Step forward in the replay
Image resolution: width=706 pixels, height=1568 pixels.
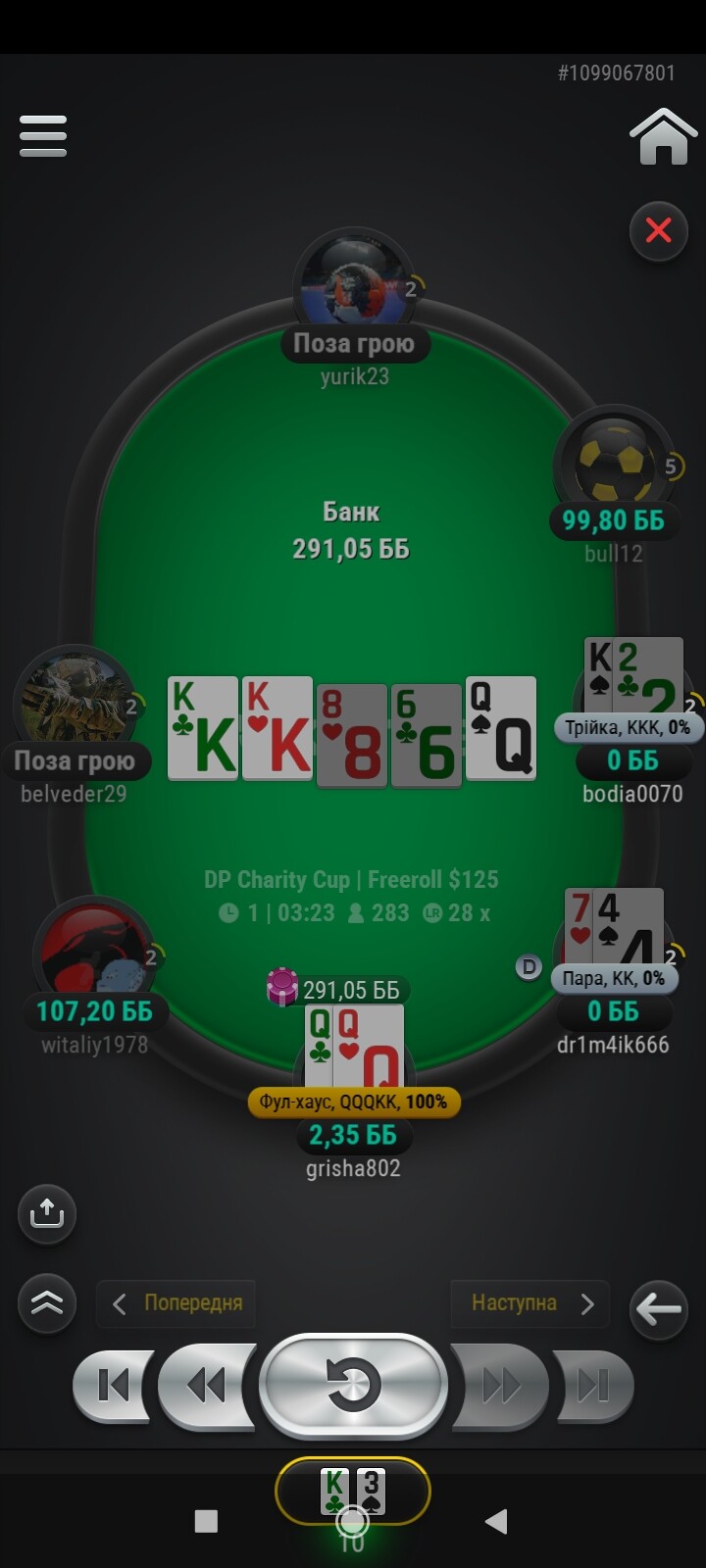coord(499,1386)
